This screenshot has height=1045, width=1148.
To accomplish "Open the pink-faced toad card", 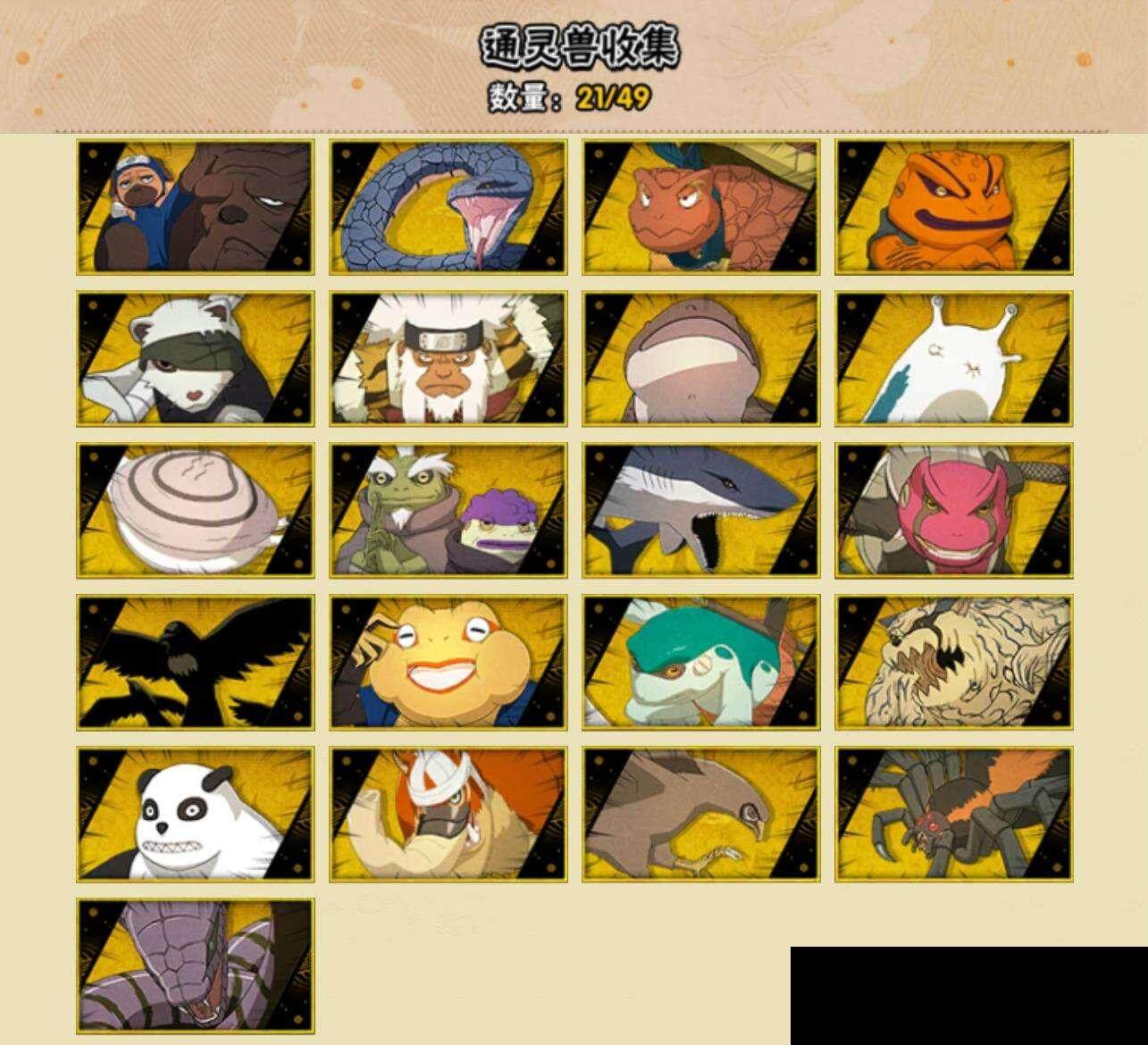I will click(x=954, y=511).
